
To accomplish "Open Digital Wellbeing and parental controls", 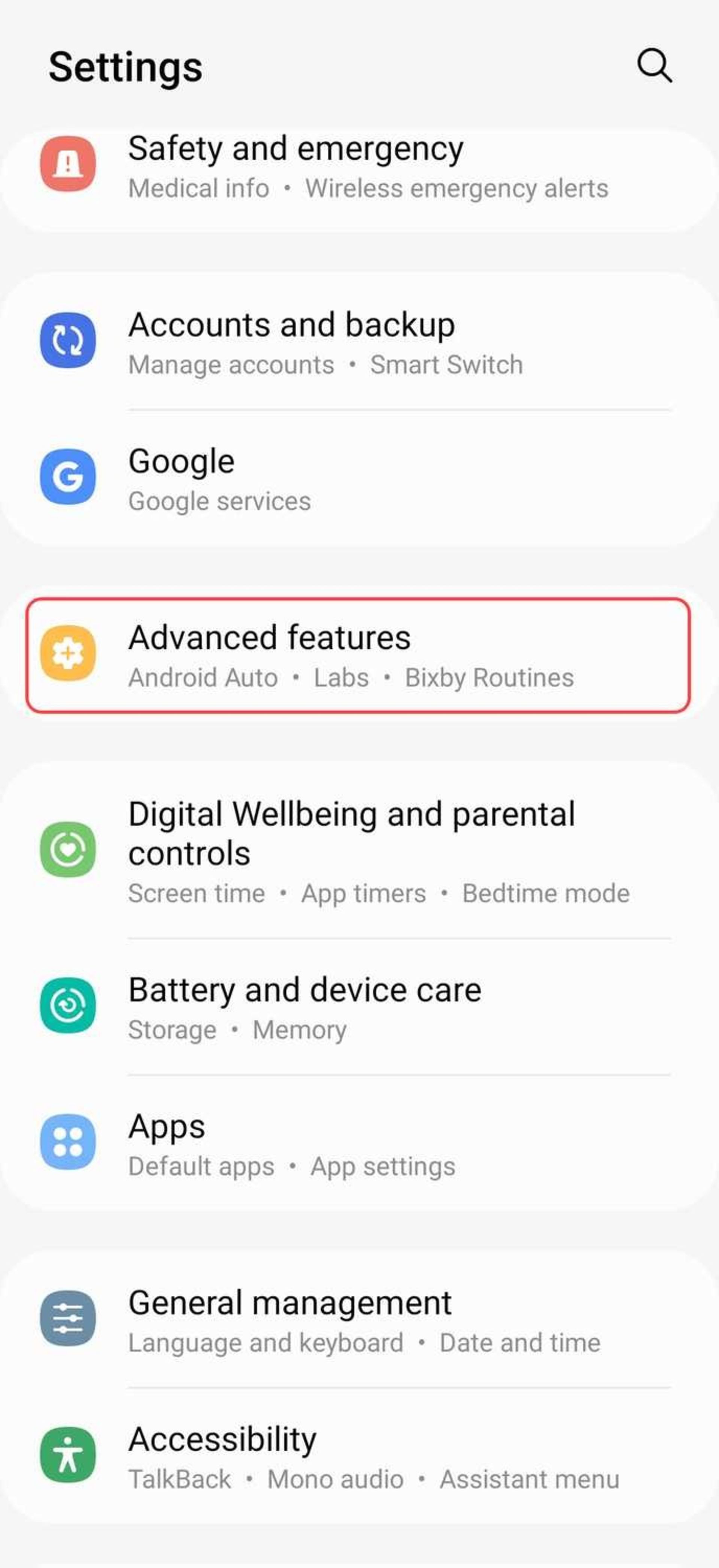I will pos(359,851).
